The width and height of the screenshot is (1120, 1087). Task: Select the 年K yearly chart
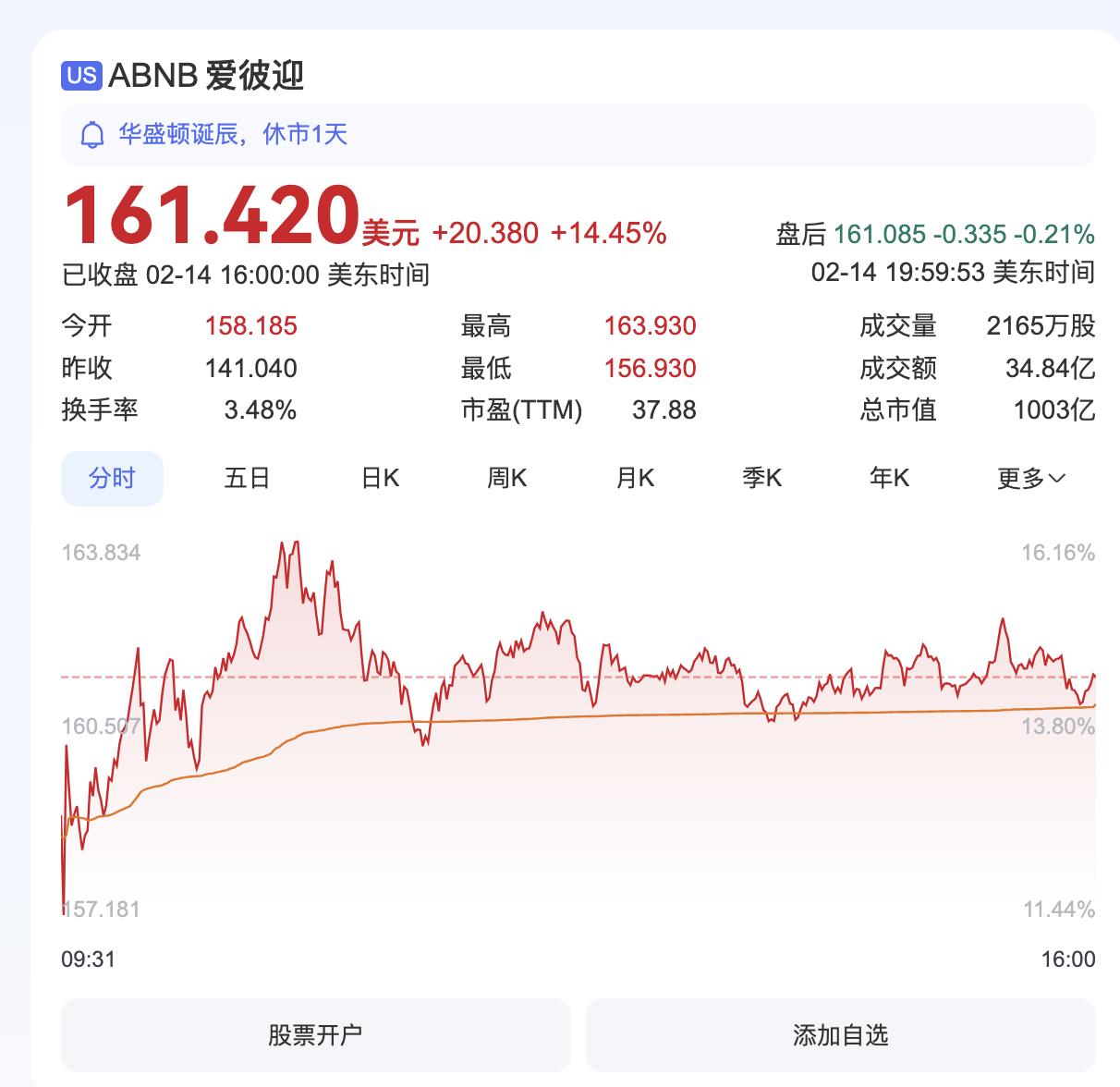890,478
